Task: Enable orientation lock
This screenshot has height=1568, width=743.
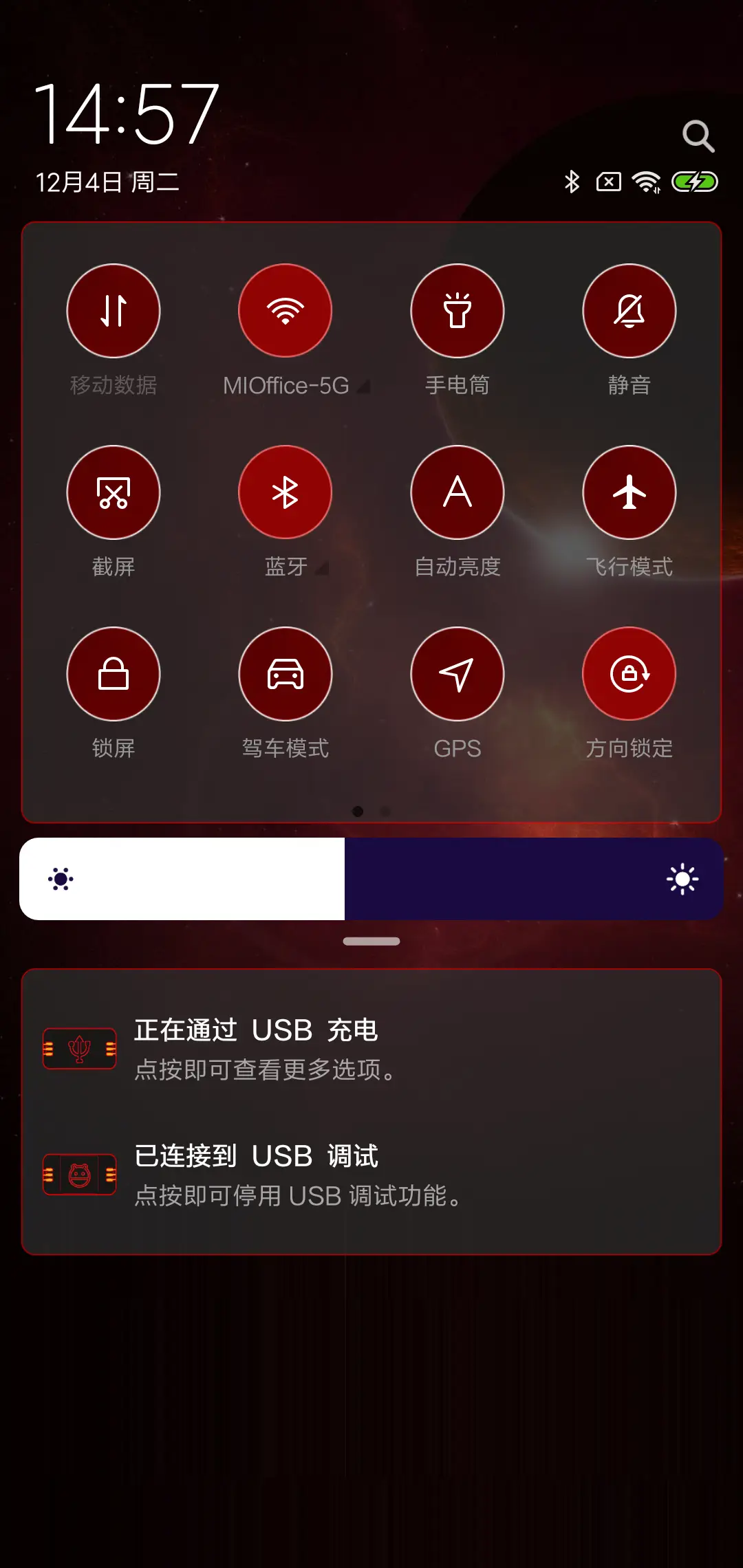Action: click(x=629, y=674)
